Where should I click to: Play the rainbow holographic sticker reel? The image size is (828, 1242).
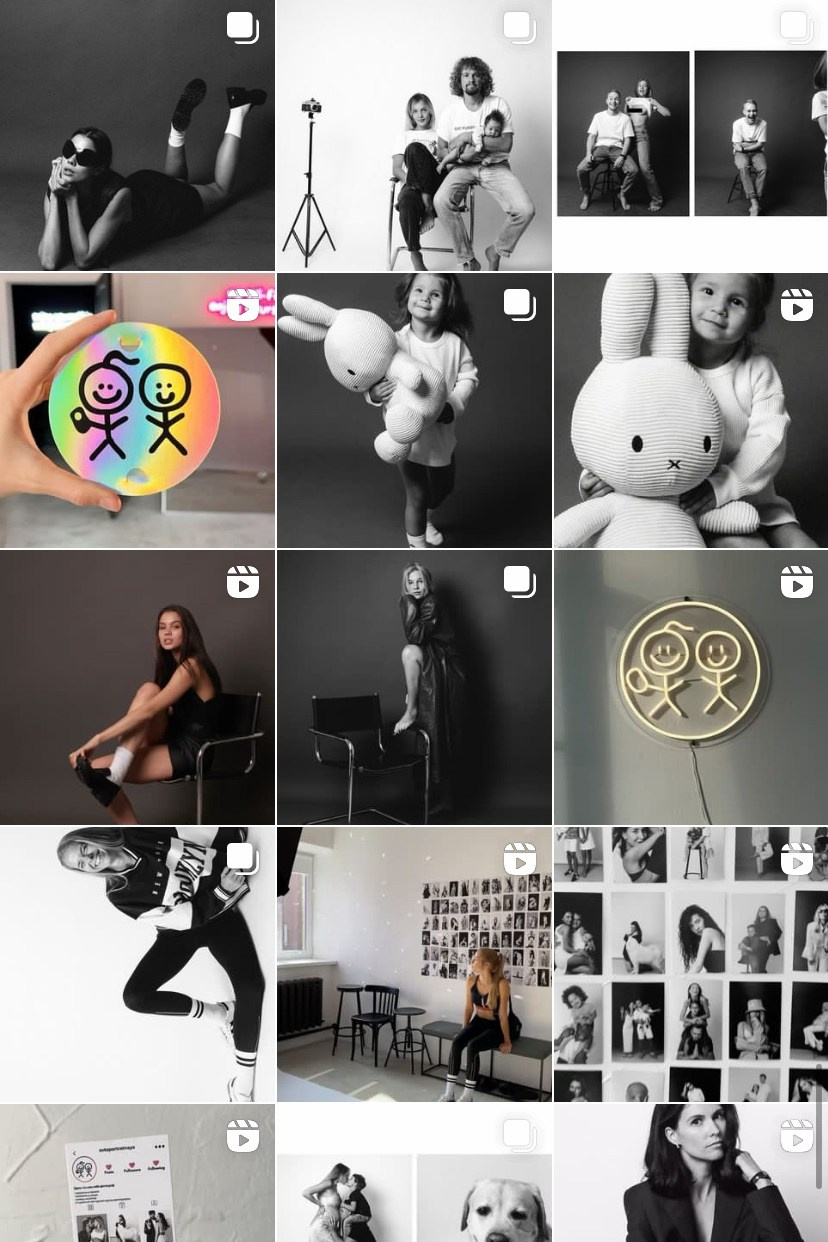tap(137, 410)
